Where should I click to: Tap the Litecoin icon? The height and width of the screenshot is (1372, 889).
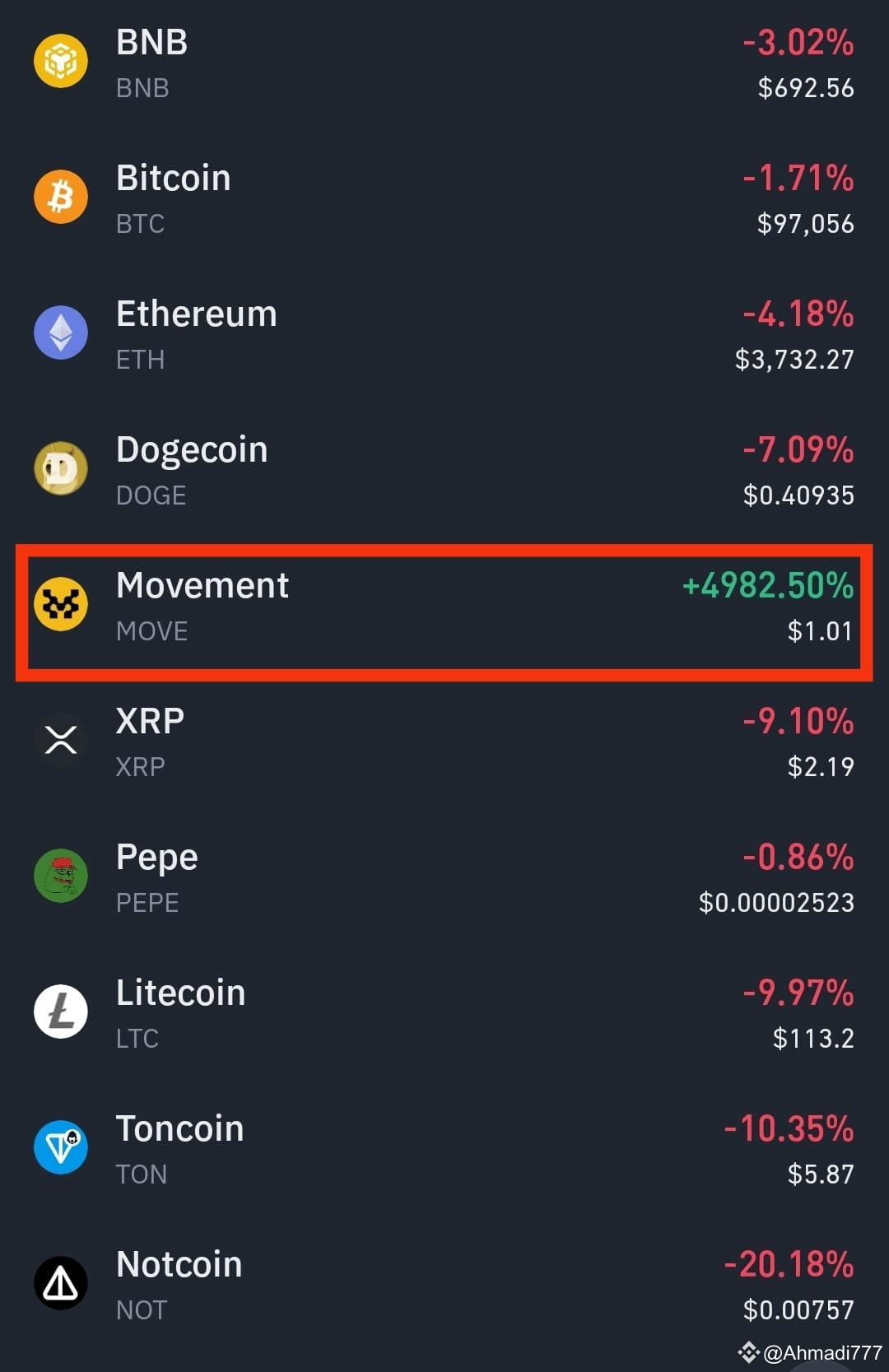60,1012
